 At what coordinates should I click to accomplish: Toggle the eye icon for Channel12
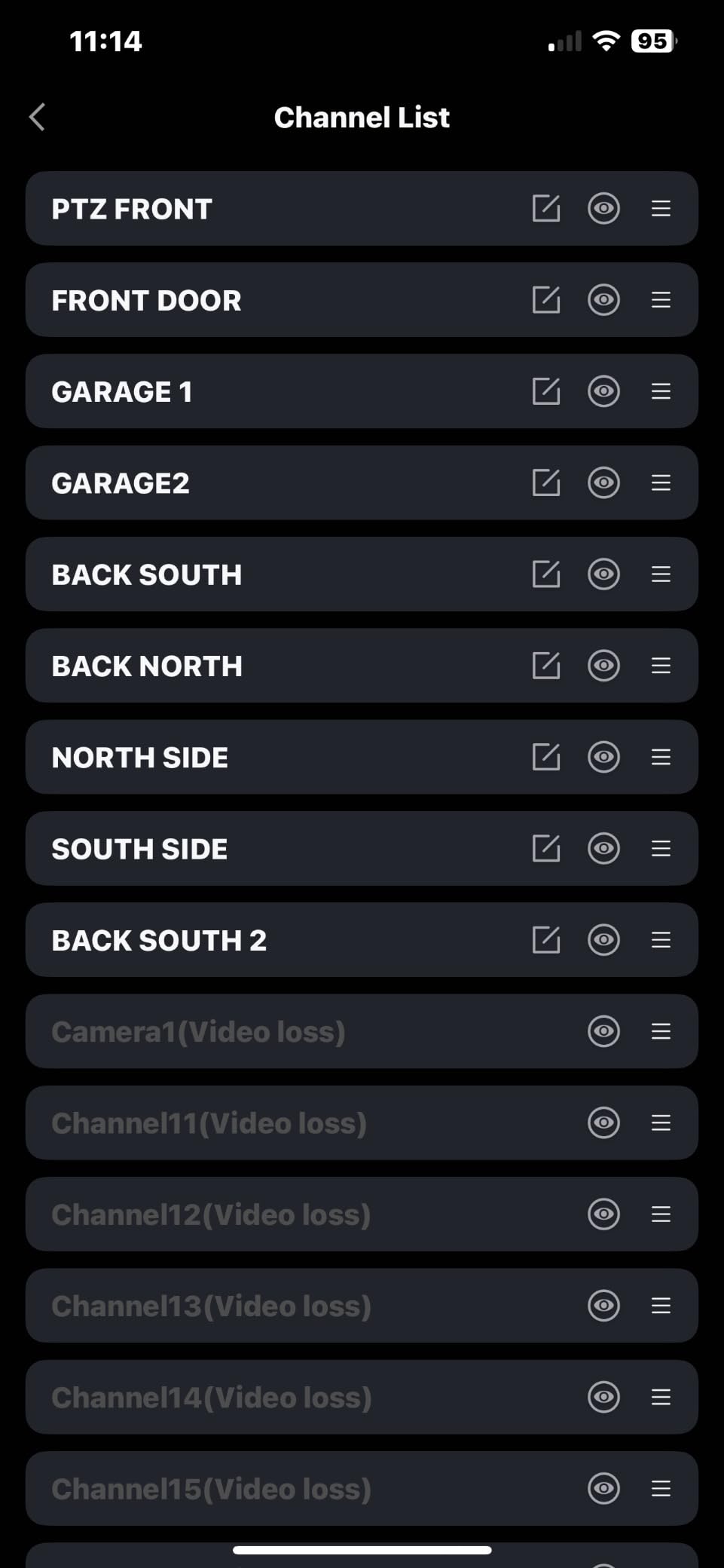(x=603, y=1214)
